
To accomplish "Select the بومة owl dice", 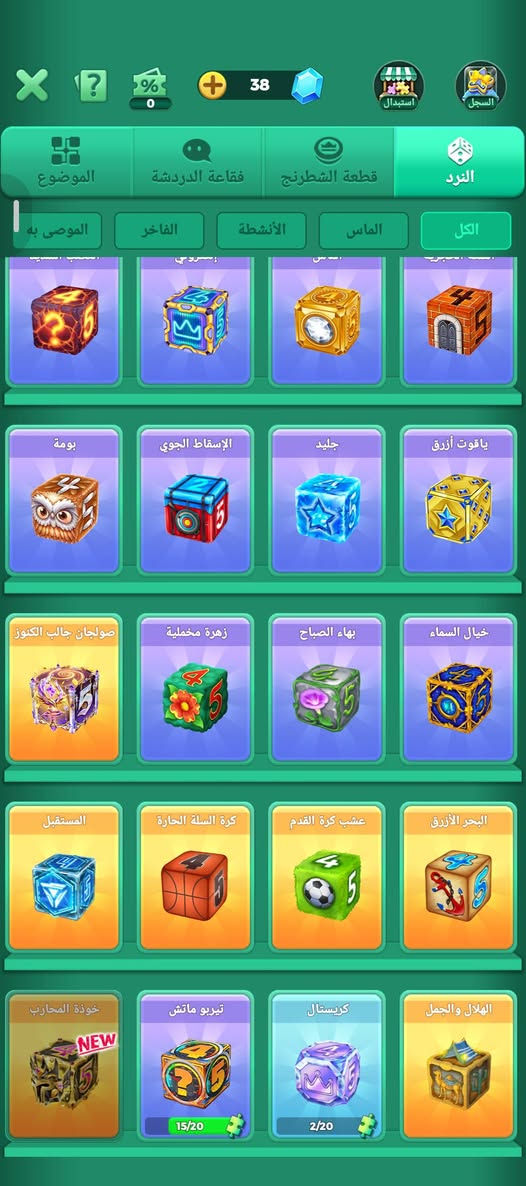I will tap(64, 500).
